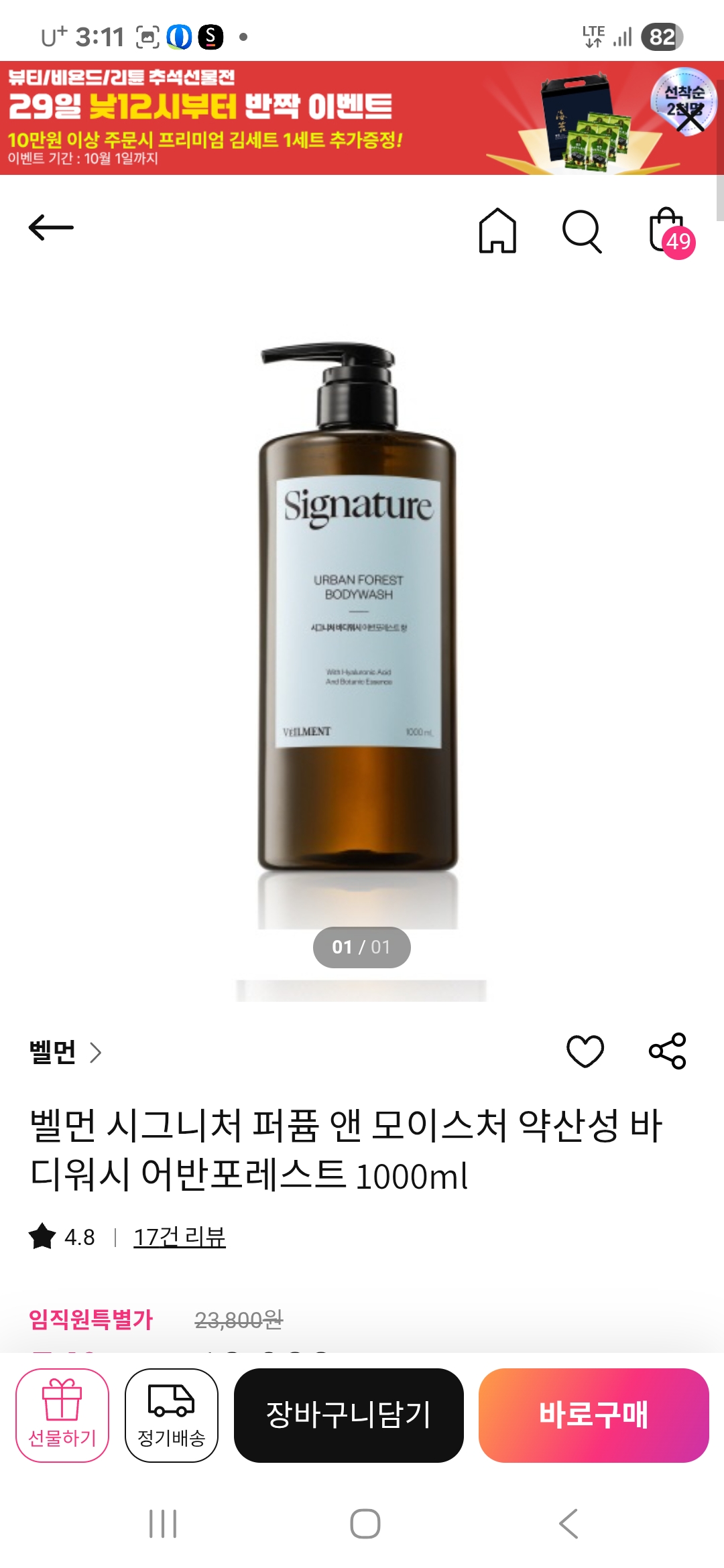Tap the system home button

[365, 1524]
